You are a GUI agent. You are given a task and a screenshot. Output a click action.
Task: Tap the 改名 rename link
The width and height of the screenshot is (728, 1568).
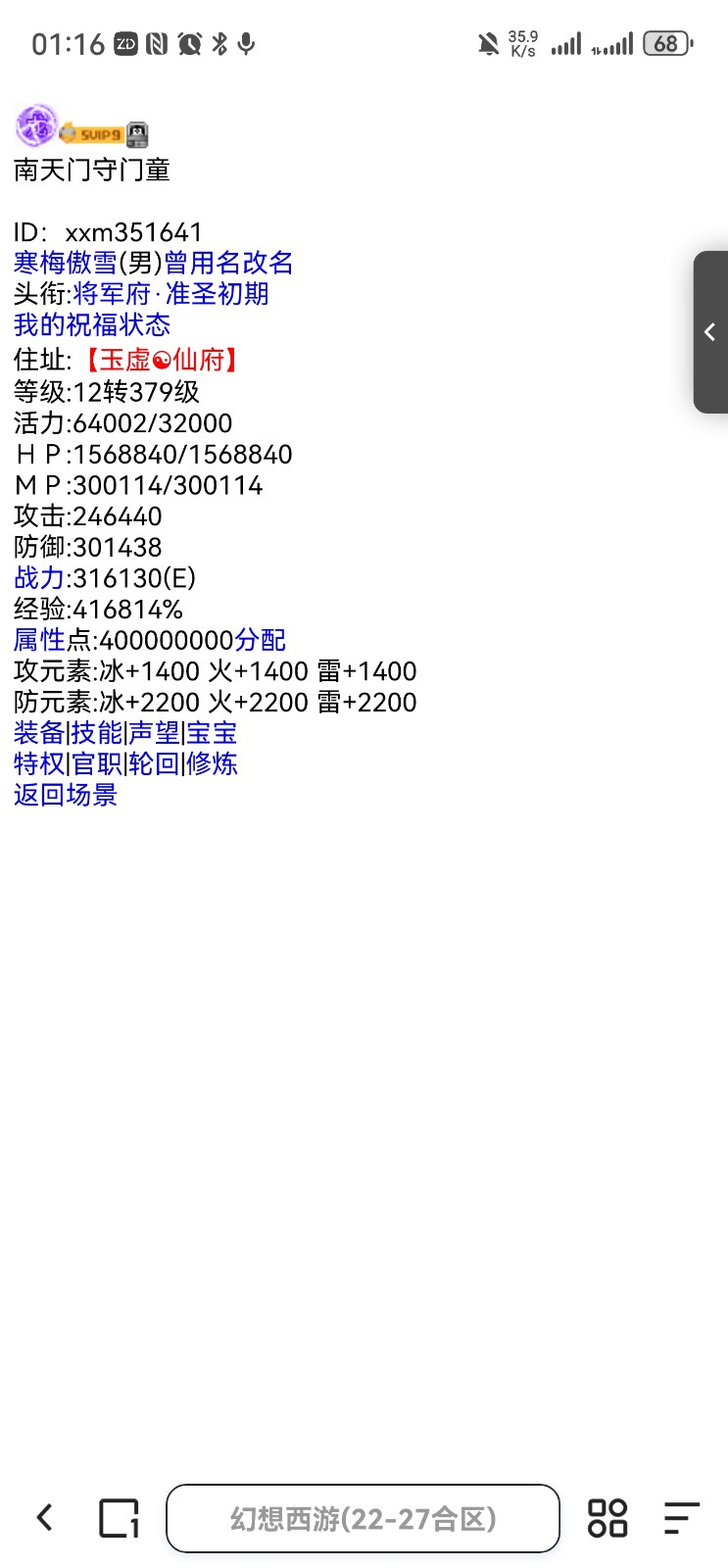click(267, 264)
